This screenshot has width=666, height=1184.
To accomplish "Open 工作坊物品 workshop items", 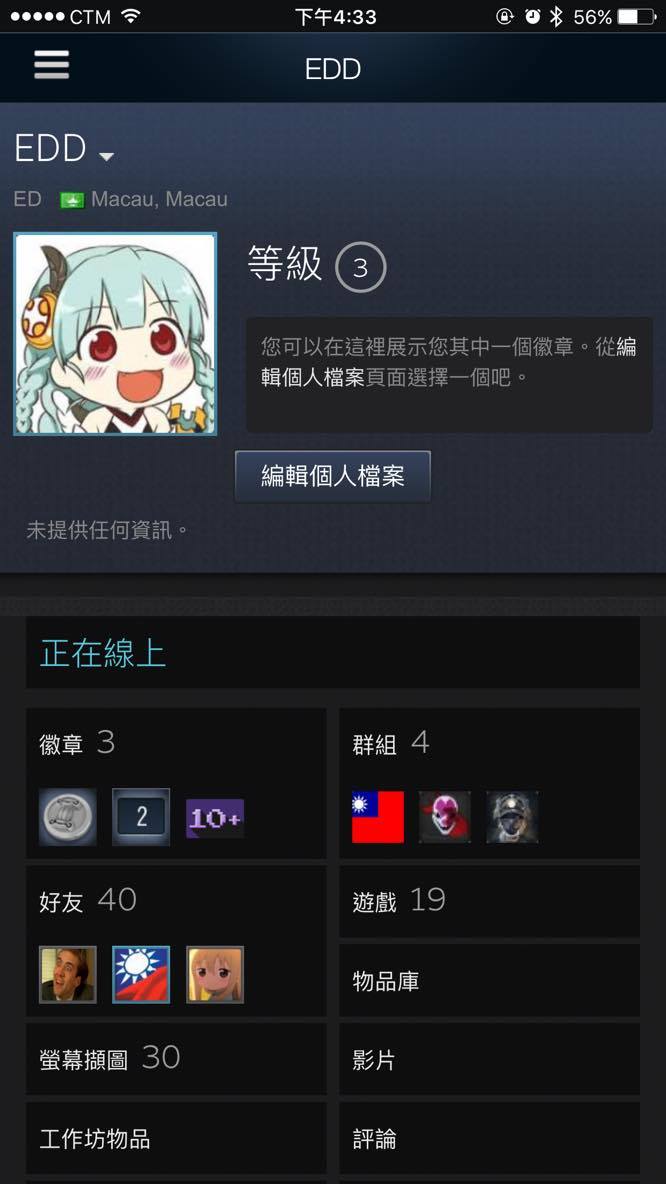I will (176, 1138).
